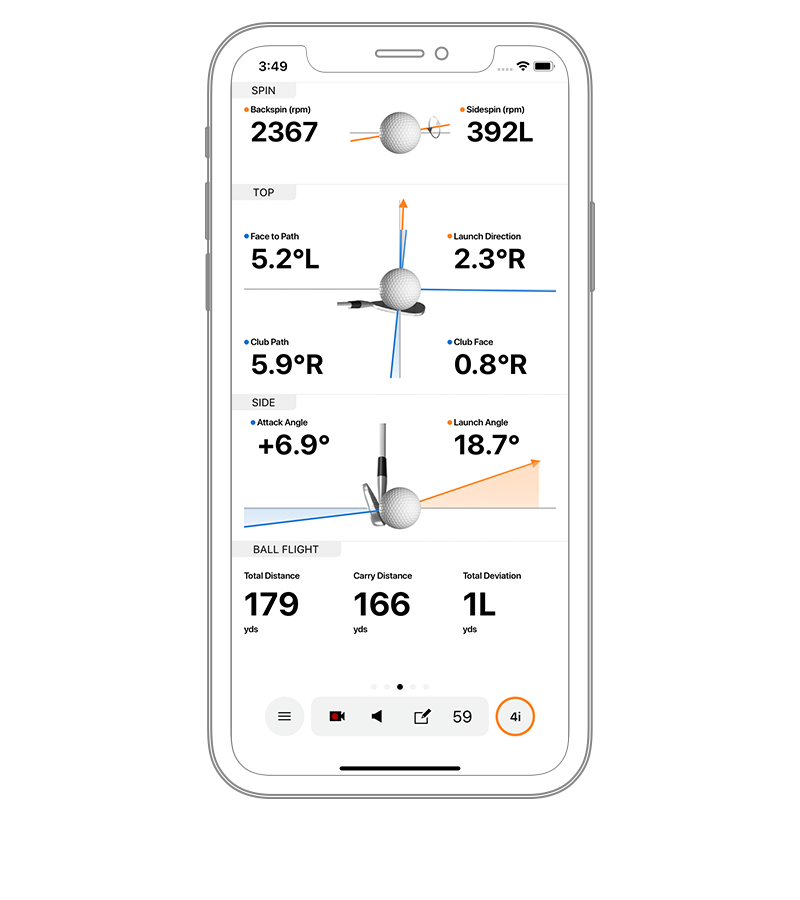The height and width of the screenshot is (900, 800).
Task: Jump to the first page indicator dot
Action: (x=374, y=687)
